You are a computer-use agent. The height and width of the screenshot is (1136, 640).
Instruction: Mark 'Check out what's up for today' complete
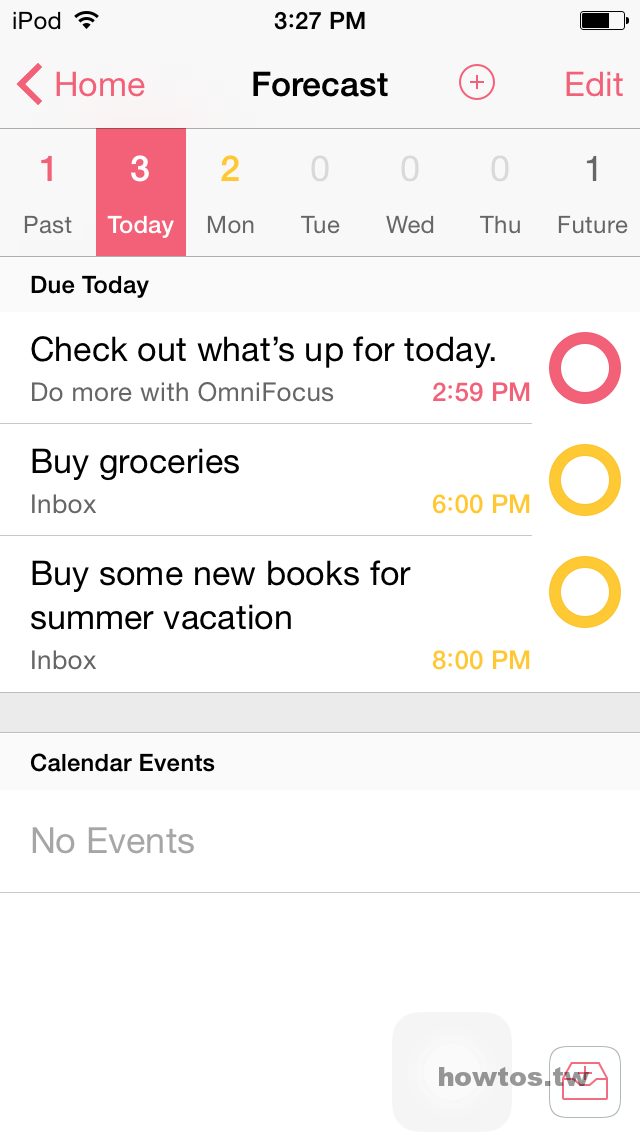[x=585, y=368]
